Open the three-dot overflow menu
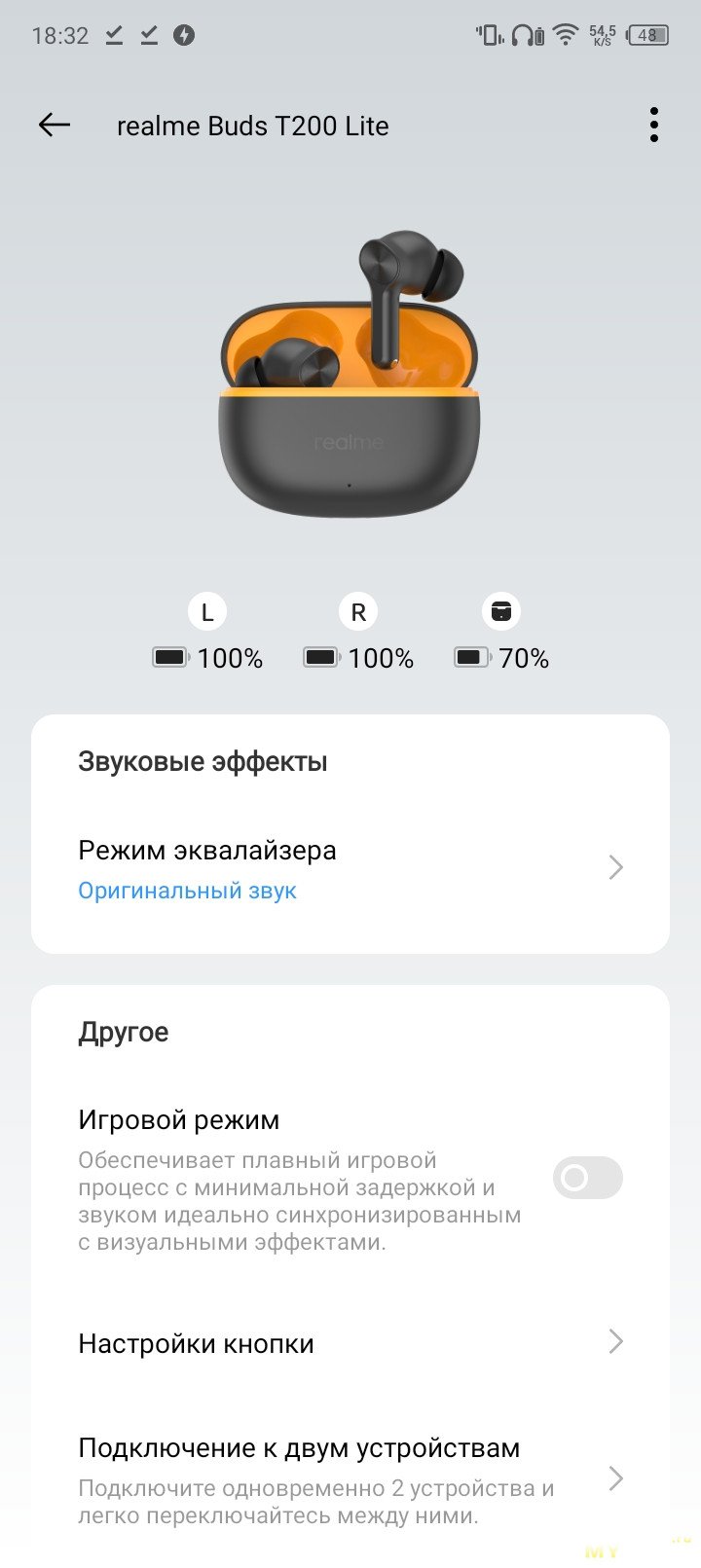This screenshot has height=1568, width=701. point(653,126)
